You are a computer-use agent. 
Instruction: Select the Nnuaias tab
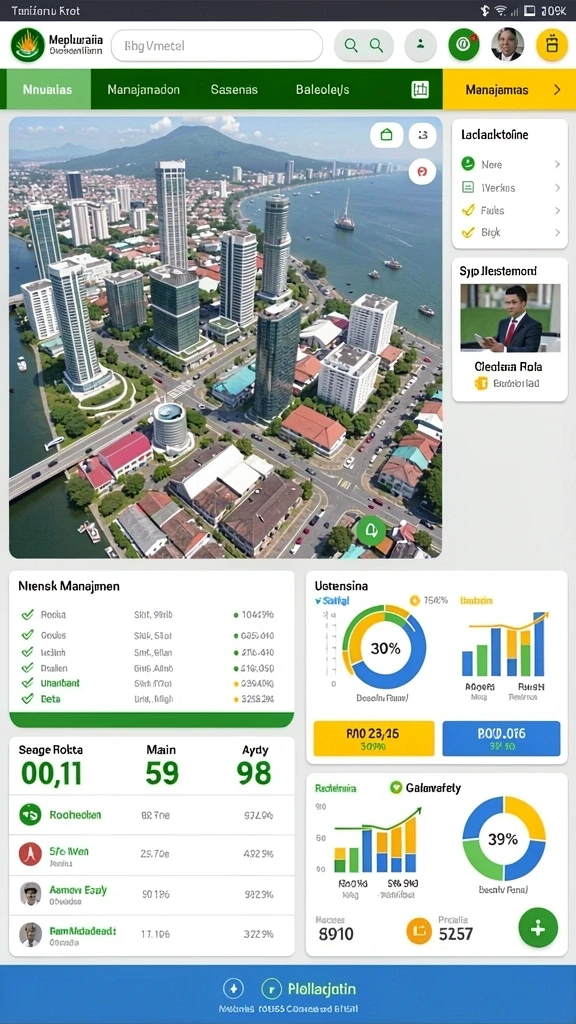48,89
